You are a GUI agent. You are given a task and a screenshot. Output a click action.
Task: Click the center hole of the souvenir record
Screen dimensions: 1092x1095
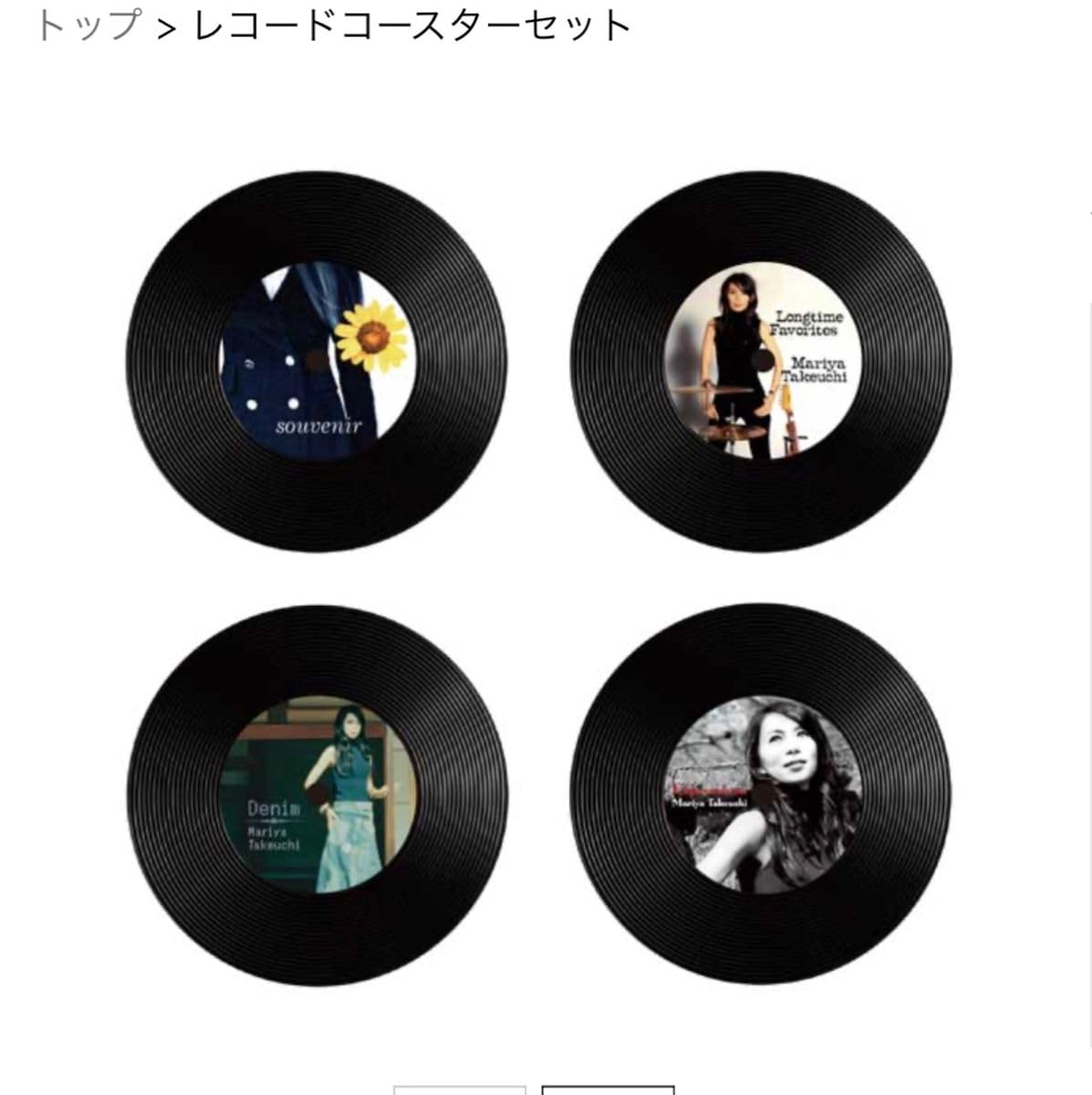pyautogui.click(x=318, y=361)
